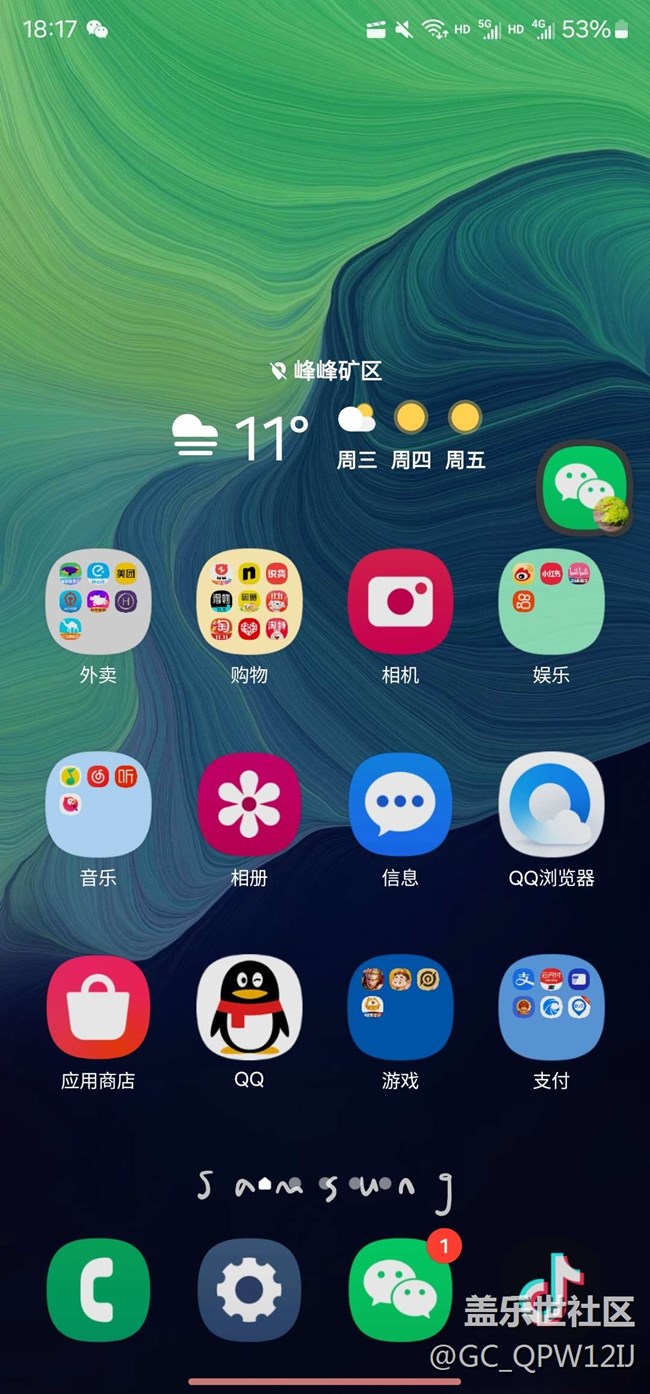The width and height of the screenshot is (650, 1394).
Task: Open WeChat with unread badge in dock
Action: coord(400,1290)
